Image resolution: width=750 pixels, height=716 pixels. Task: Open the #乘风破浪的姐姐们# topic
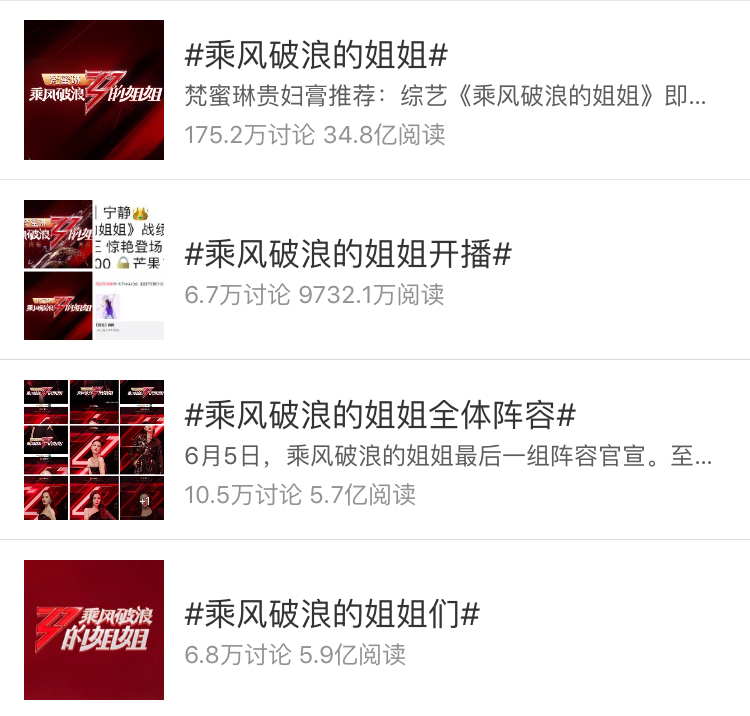point(333,614)
